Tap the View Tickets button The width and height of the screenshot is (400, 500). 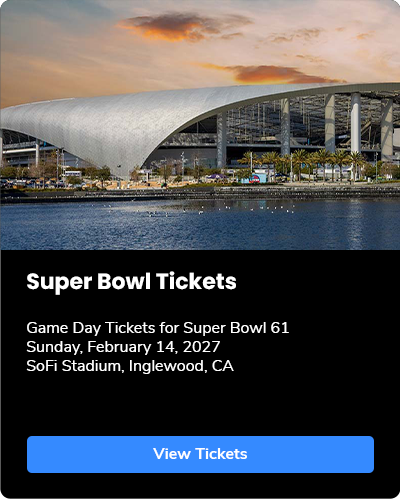pyautogui.click(x=200, y=454)
